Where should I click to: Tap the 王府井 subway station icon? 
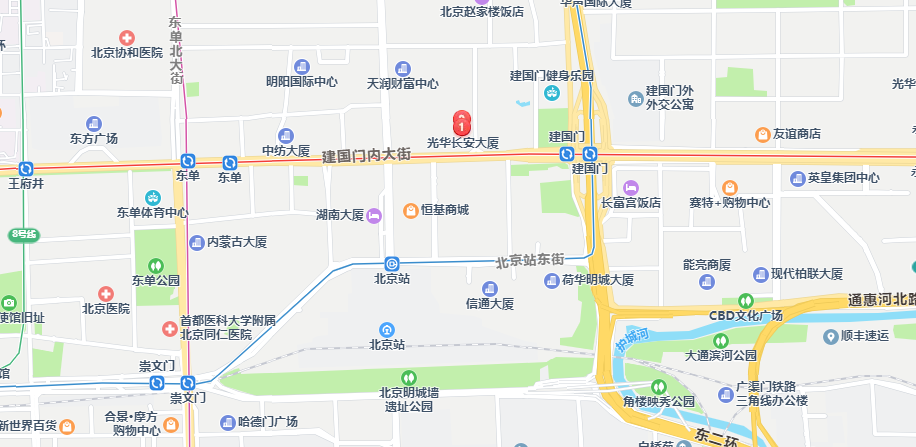(25, 169)
